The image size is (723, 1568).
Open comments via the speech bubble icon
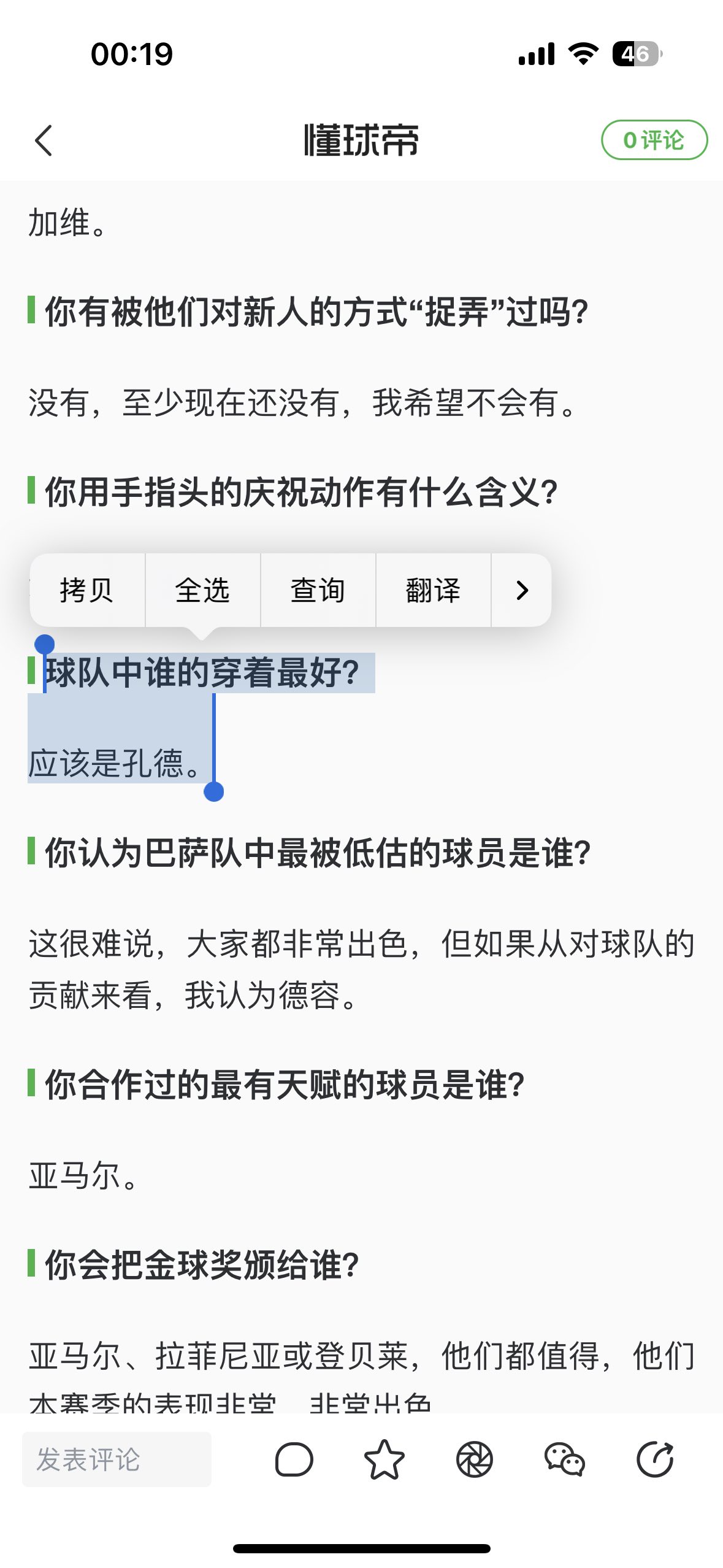(x=294, y=1459)
